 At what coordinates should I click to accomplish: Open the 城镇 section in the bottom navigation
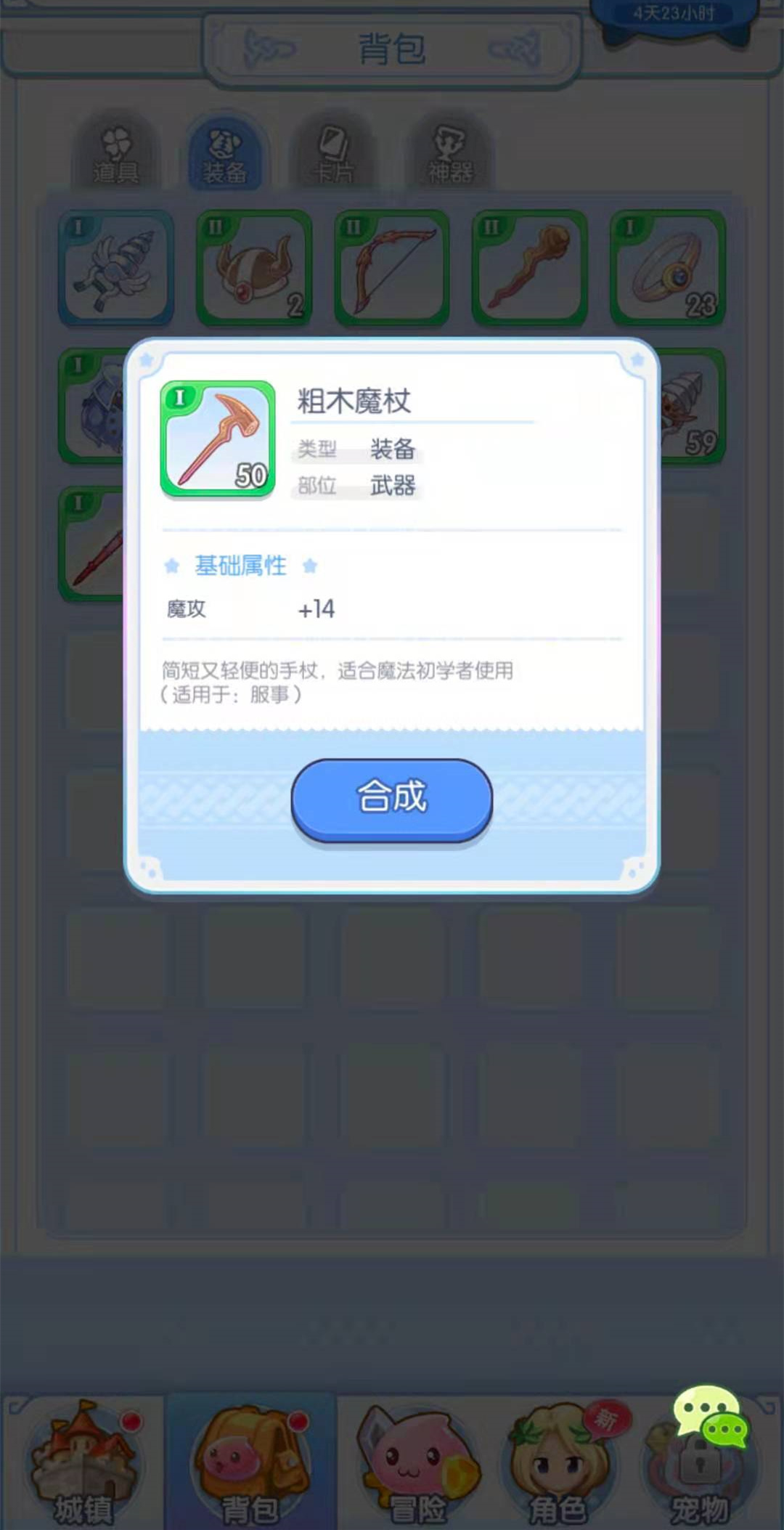click(x=83, y=1463)
